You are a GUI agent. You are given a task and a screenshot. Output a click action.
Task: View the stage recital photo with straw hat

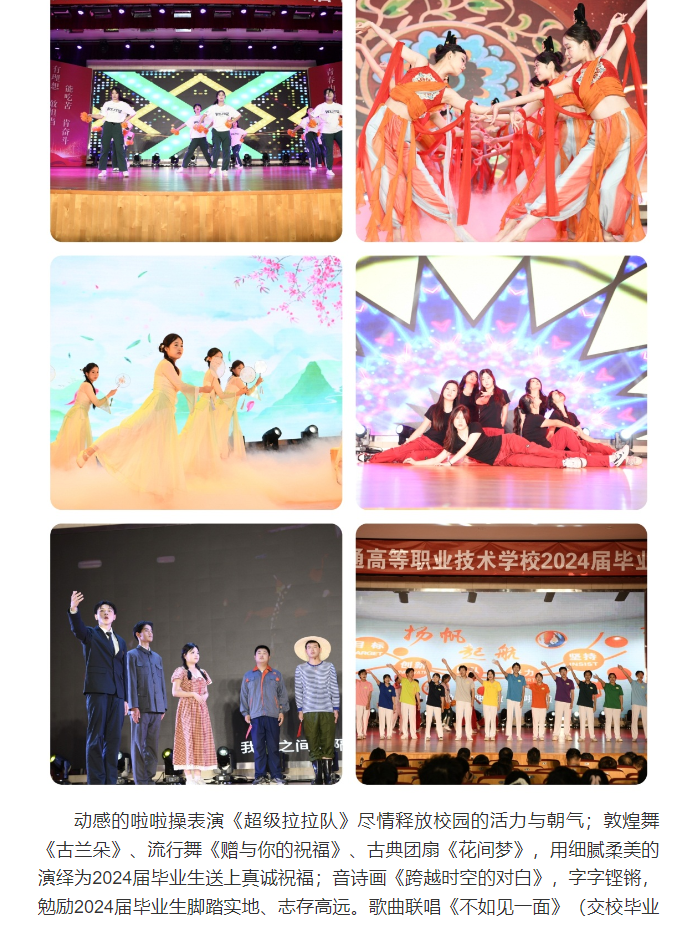(196, 653)
